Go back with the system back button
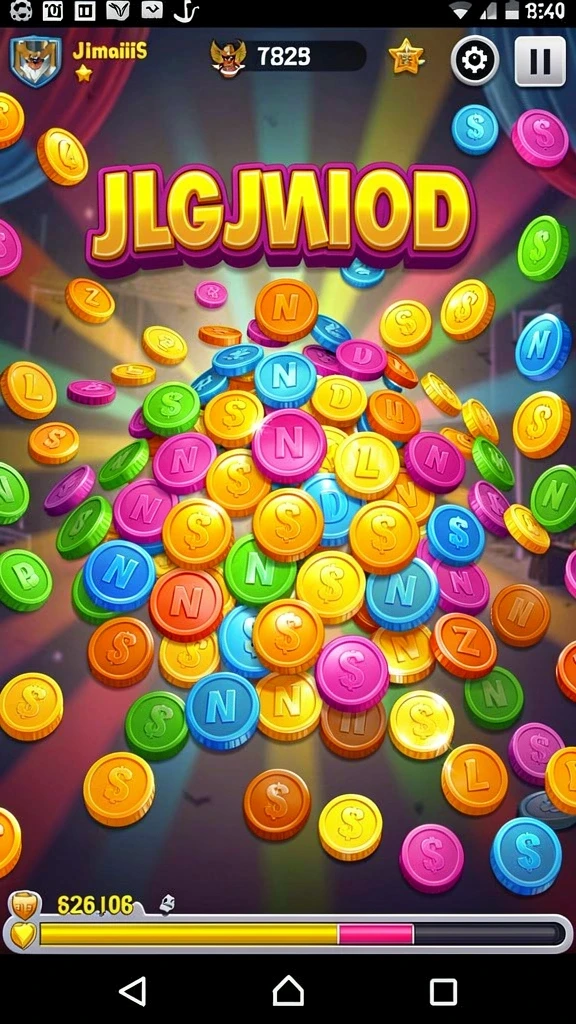Viewport: 576px width, 1024px height. click(133, 992)
